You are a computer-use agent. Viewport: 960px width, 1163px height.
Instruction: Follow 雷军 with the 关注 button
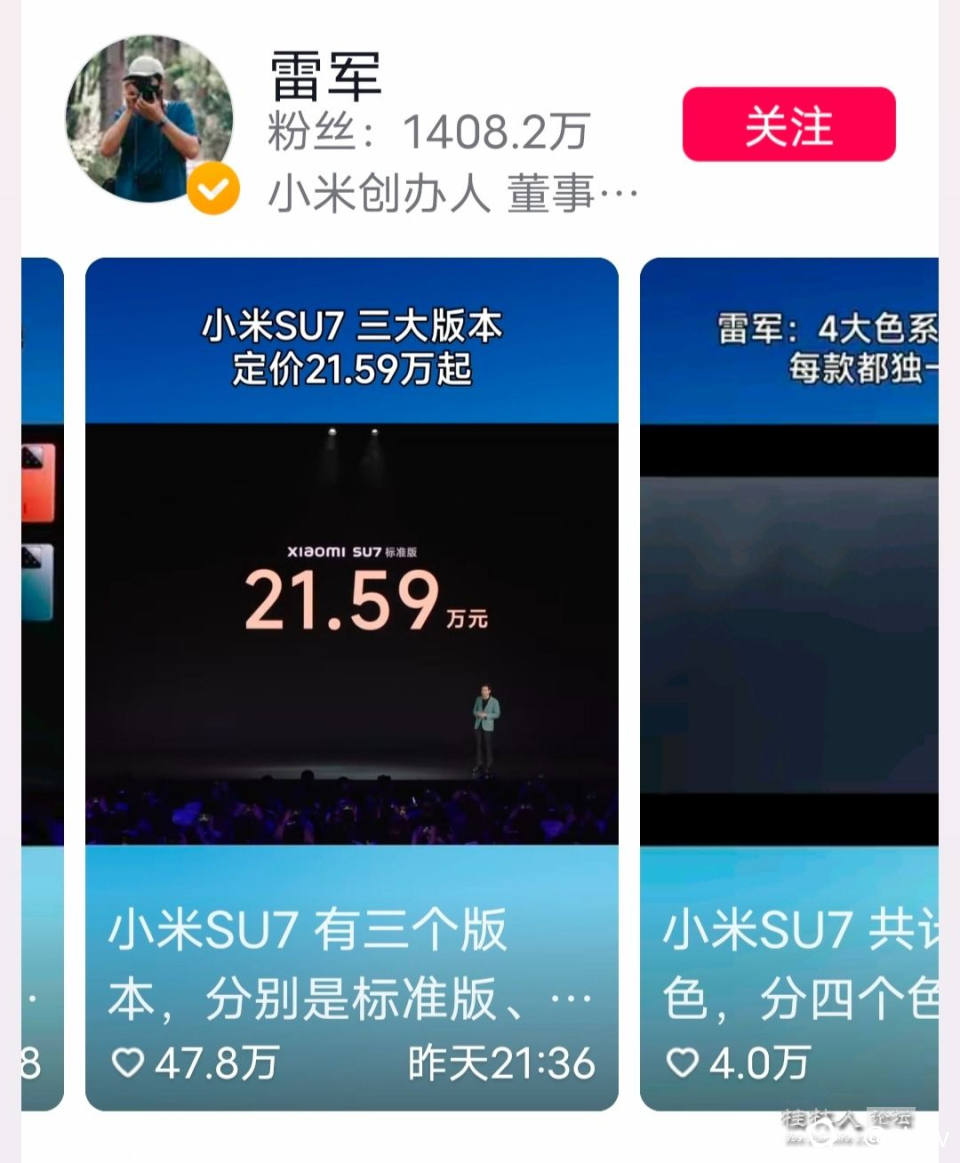tap(788, 125)
